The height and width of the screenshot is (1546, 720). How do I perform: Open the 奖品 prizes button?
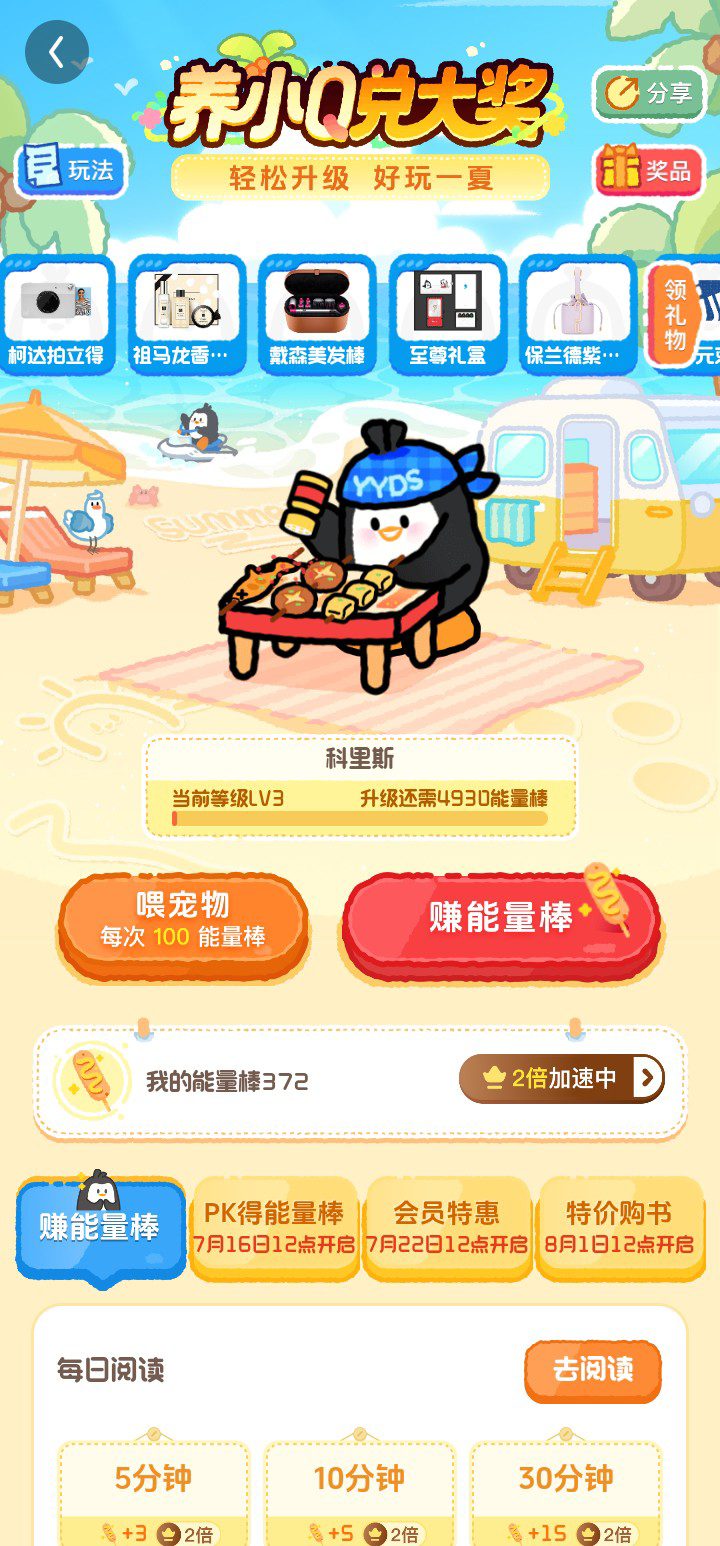click(x=650, y=171)
